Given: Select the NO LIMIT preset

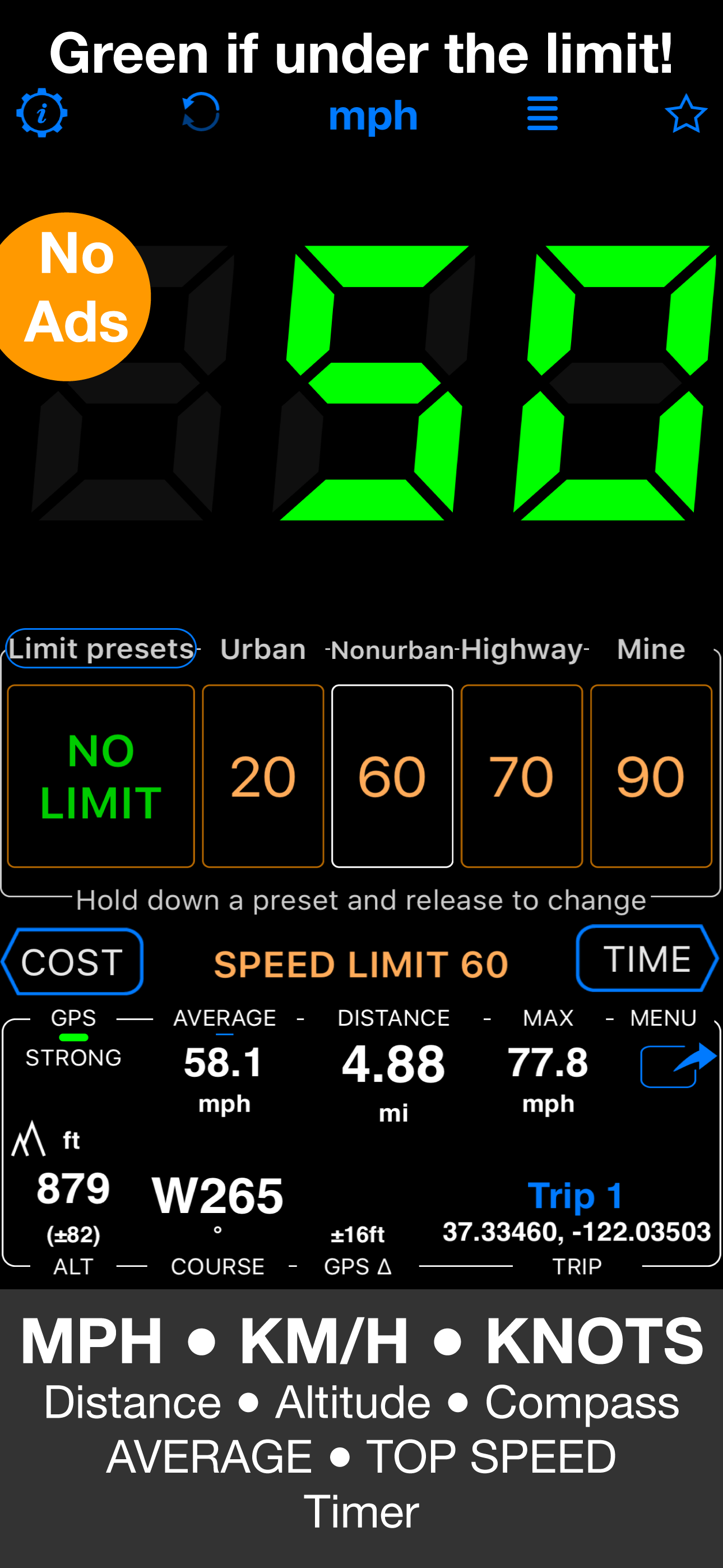Looking at the screenshot, I should pos(100,776).
